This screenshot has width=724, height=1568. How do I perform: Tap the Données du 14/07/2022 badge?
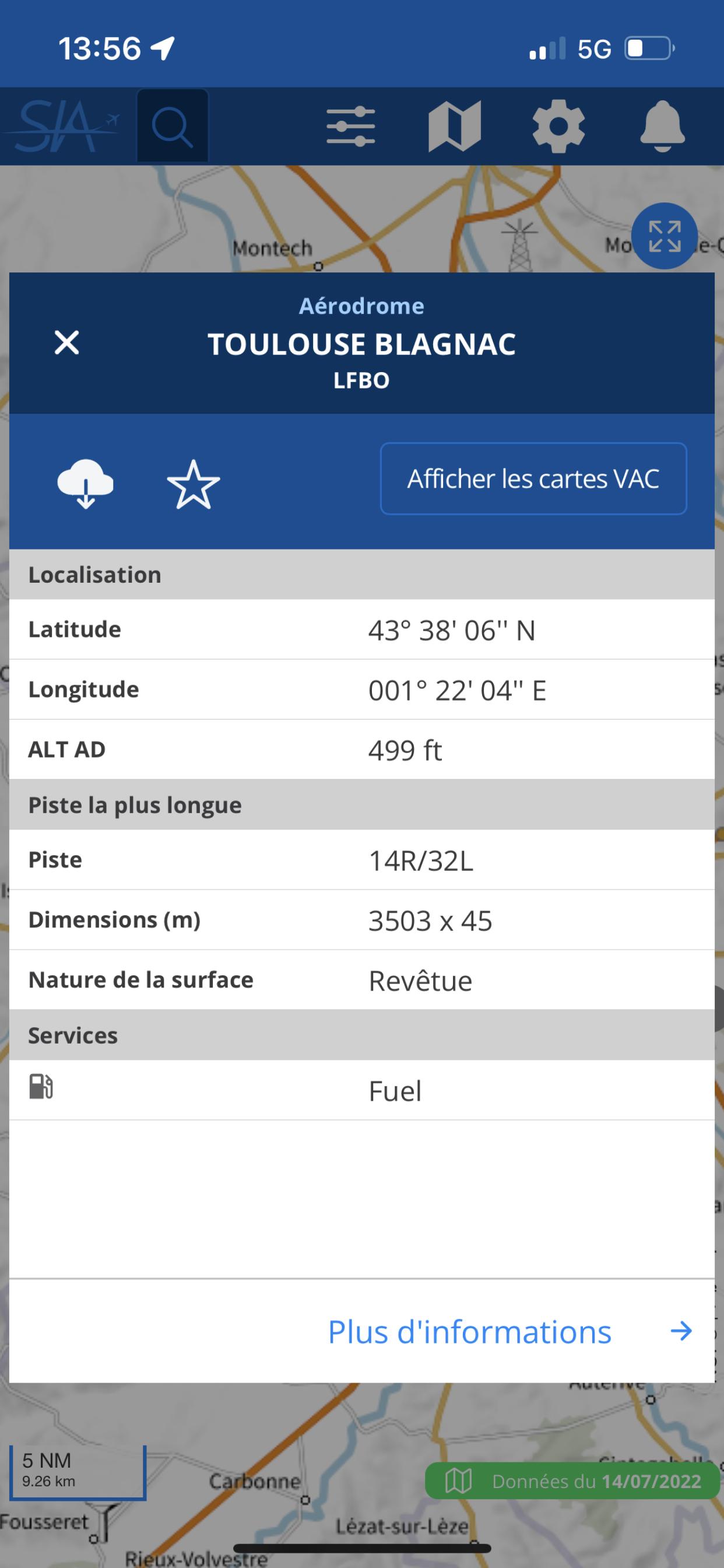coord(572,1481)
